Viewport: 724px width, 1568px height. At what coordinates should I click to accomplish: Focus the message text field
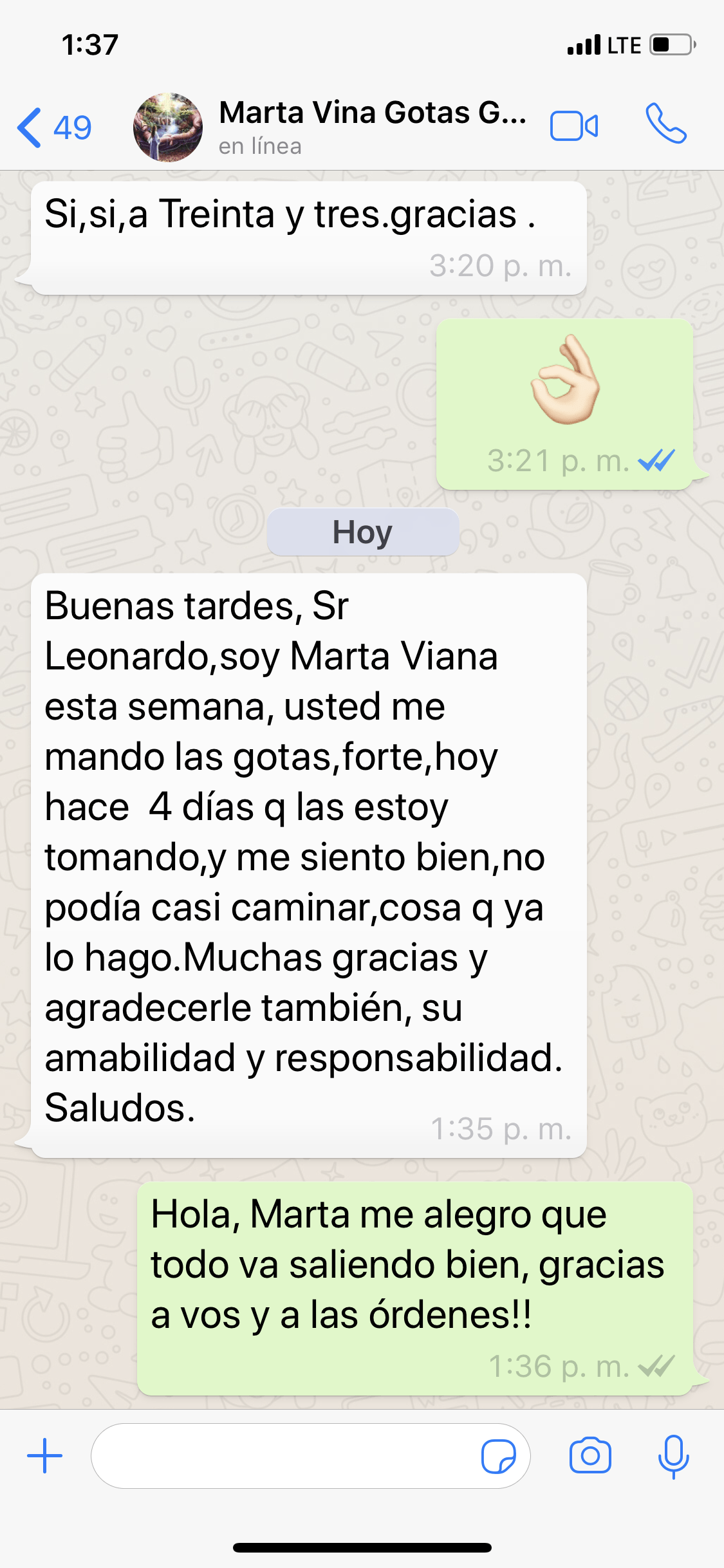tap(283, 1456)
